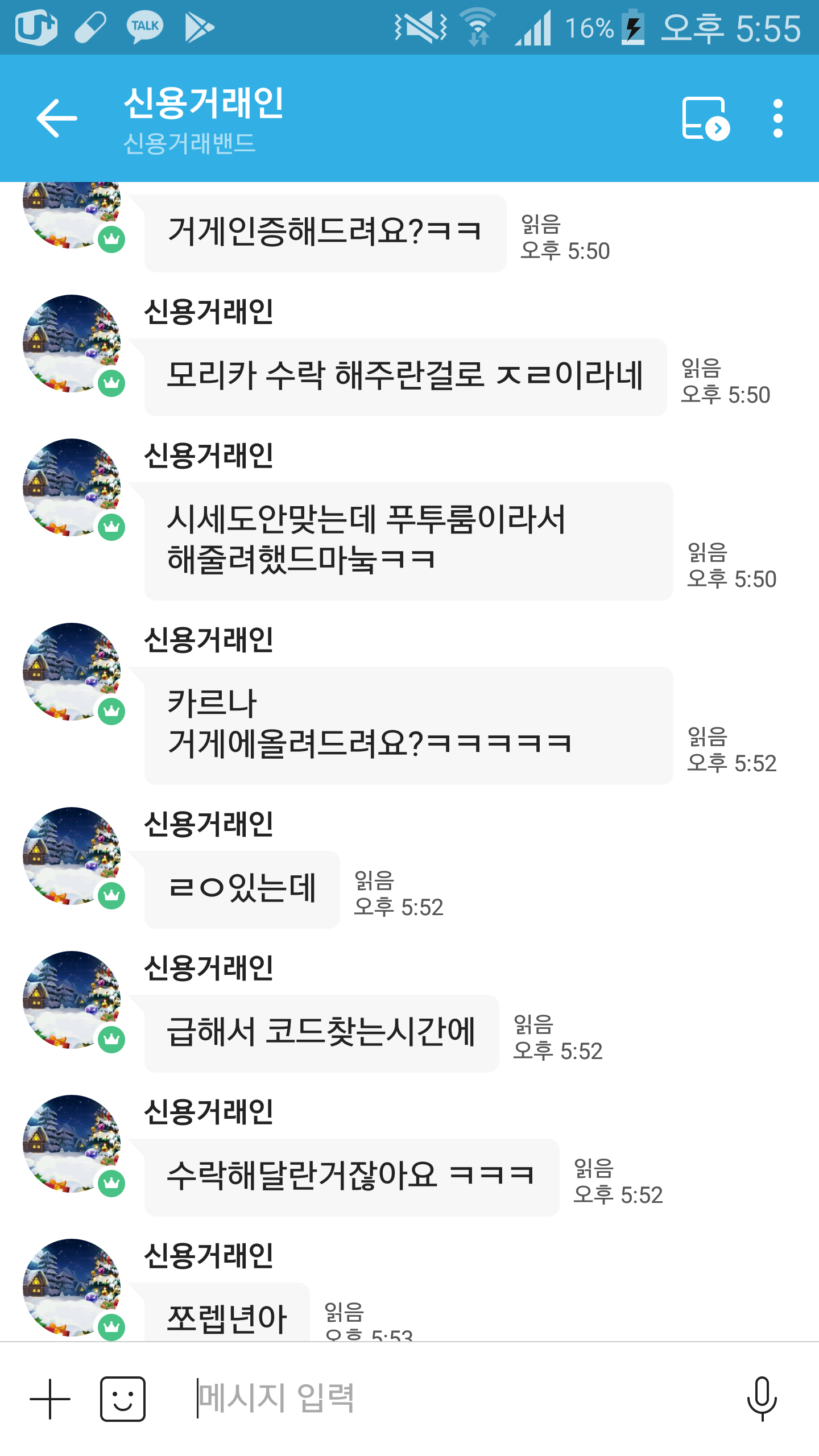The width and height of the screenshot is (819, 1456).
Task: Open profile photo beside 급해서 코드찾는시간에 message
Action: click(x=72, y=1000)
